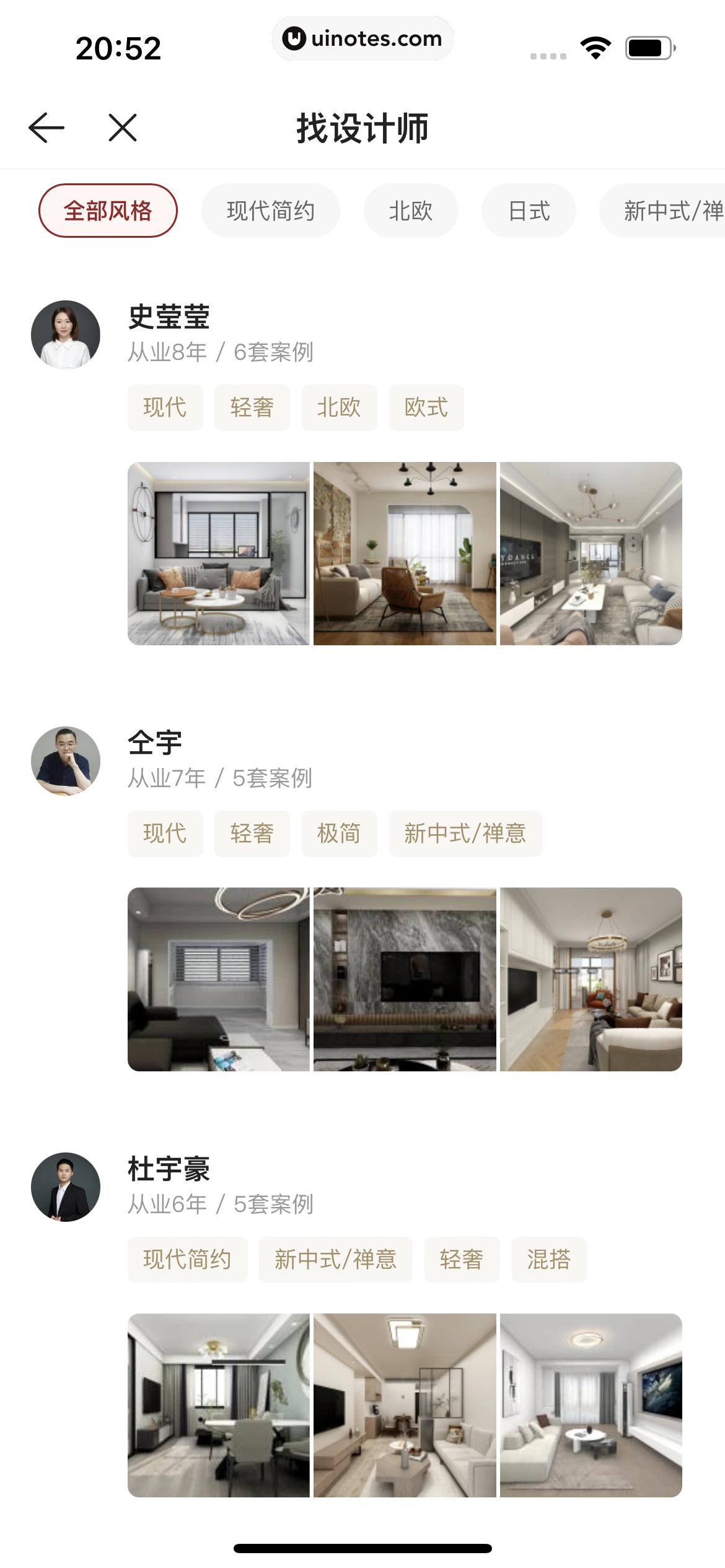Open designer 杜宇豪's profile

click(169, 1170)
